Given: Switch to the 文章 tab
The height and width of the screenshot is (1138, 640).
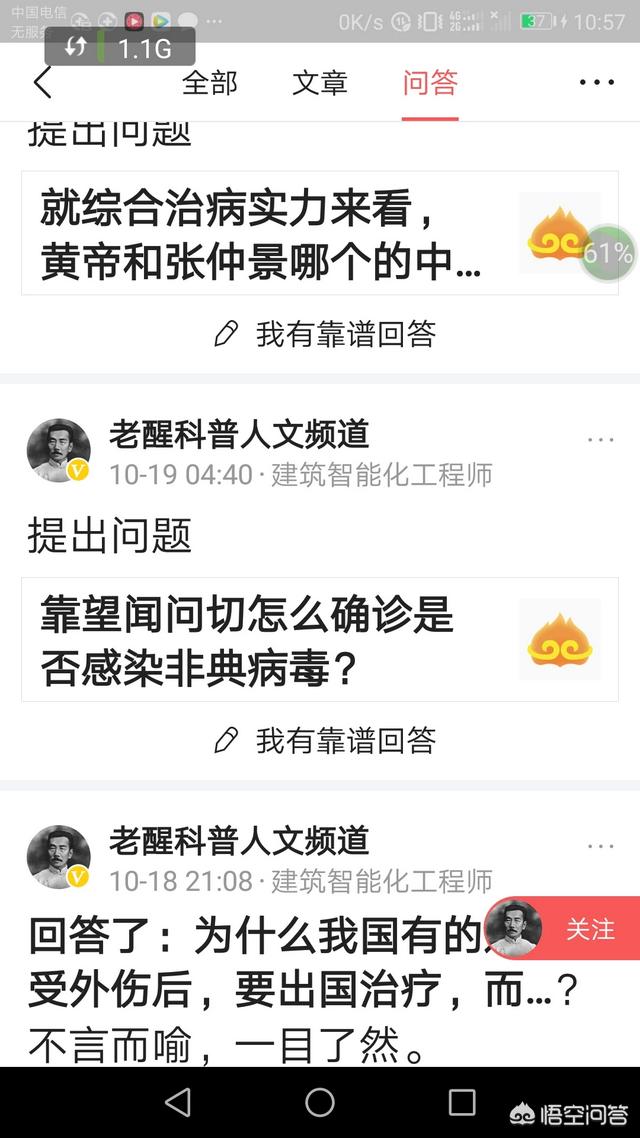Looking at the screenshot, I should (x=320, y=82).
